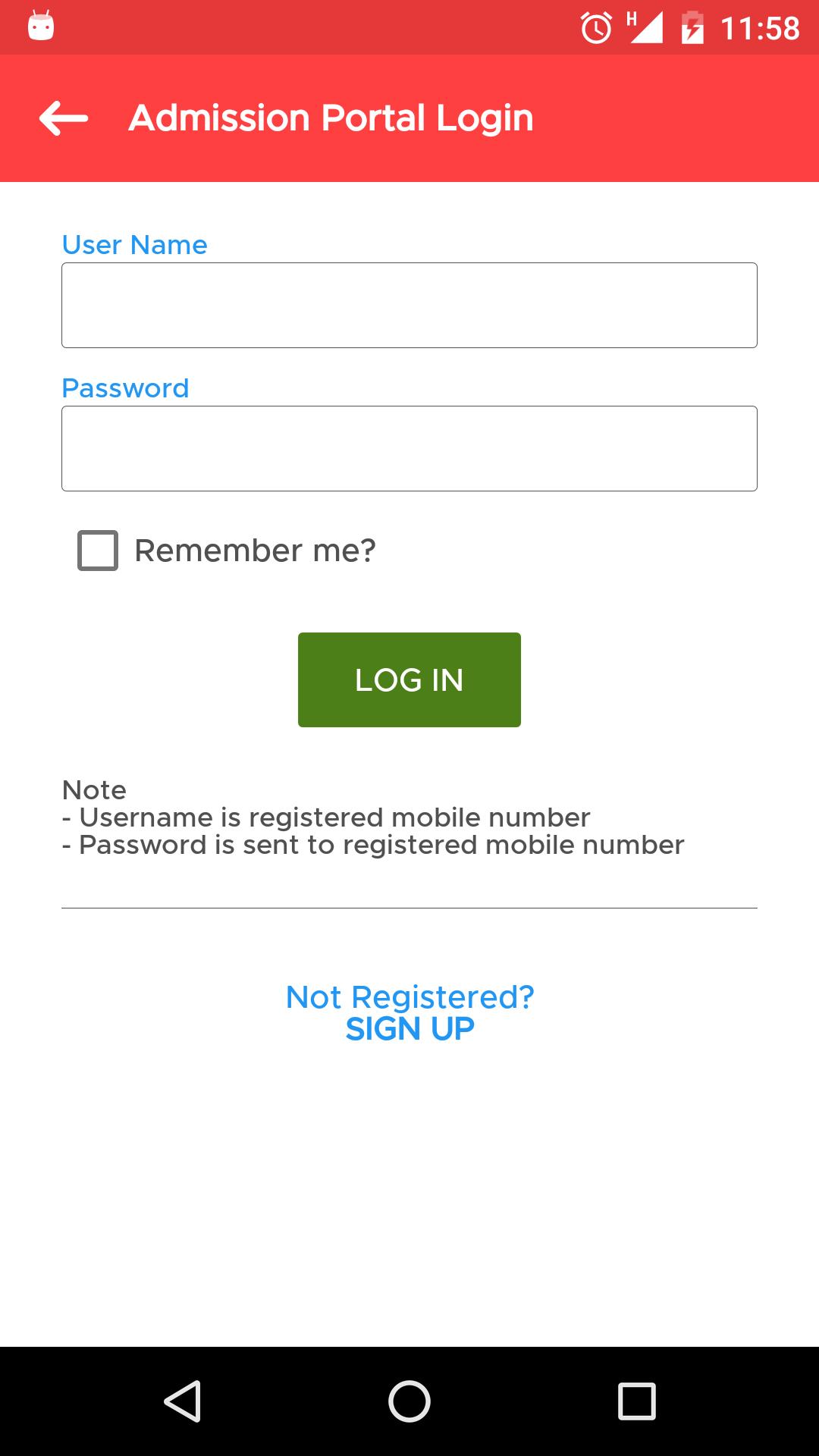Open the recent apps view
Viewport: 819px width, 1456px height.
point(637,1401)
